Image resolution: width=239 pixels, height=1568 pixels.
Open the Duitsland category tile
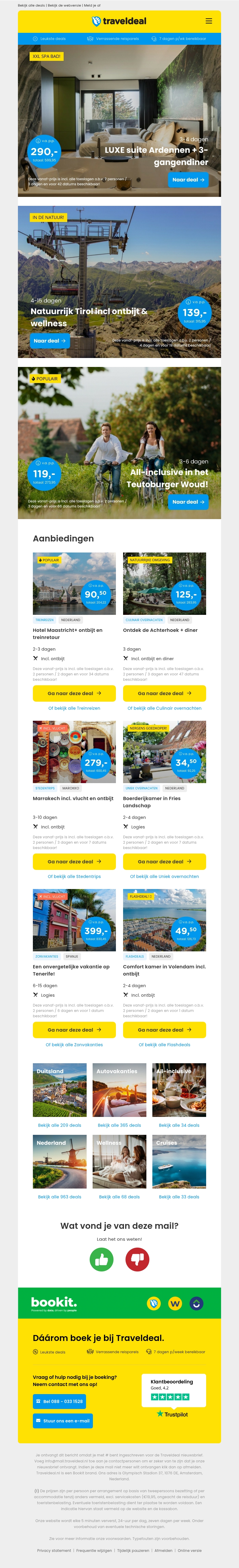click(60, 1090)
